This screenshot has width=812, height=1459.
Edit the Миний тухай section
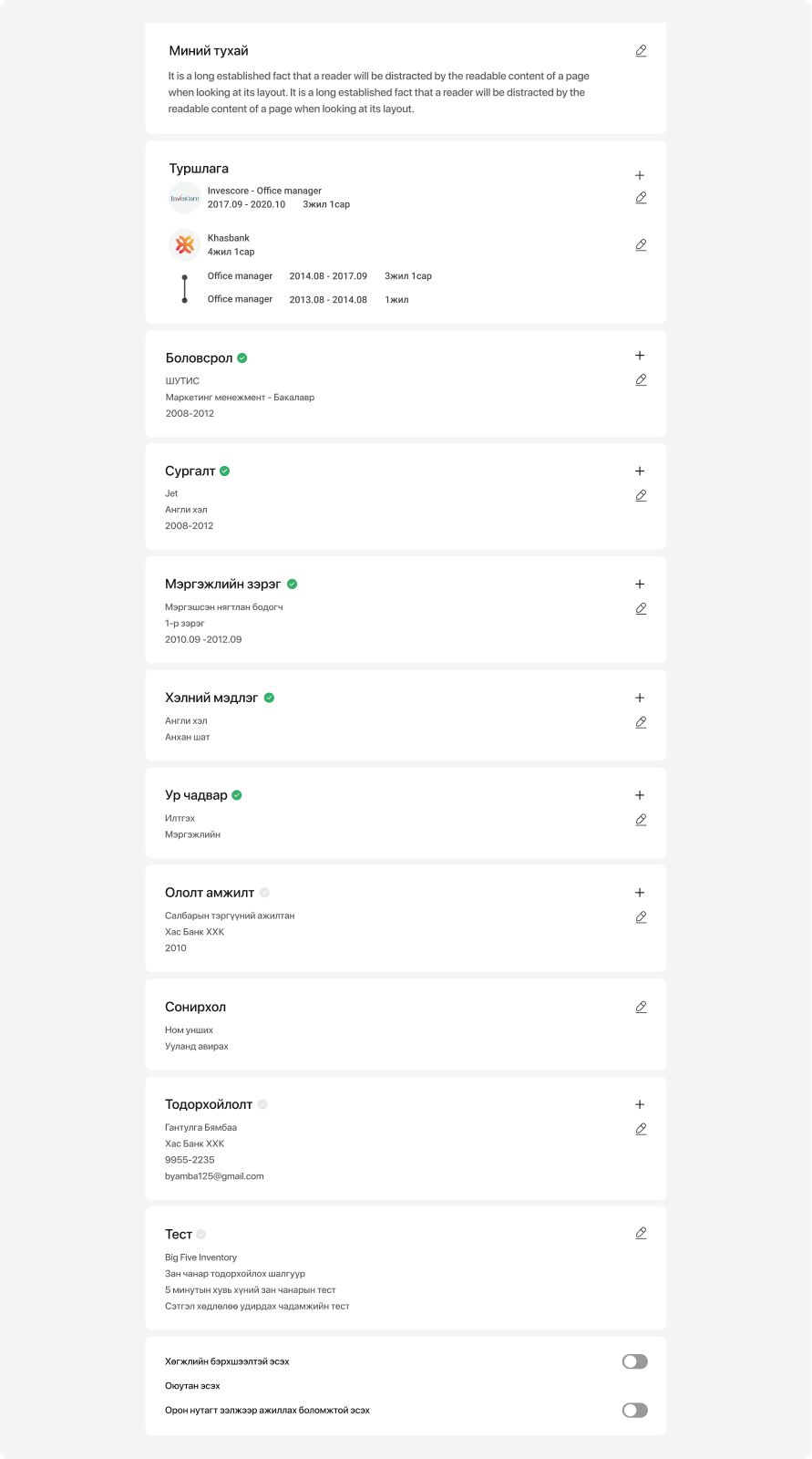click(x=641, y=51)
